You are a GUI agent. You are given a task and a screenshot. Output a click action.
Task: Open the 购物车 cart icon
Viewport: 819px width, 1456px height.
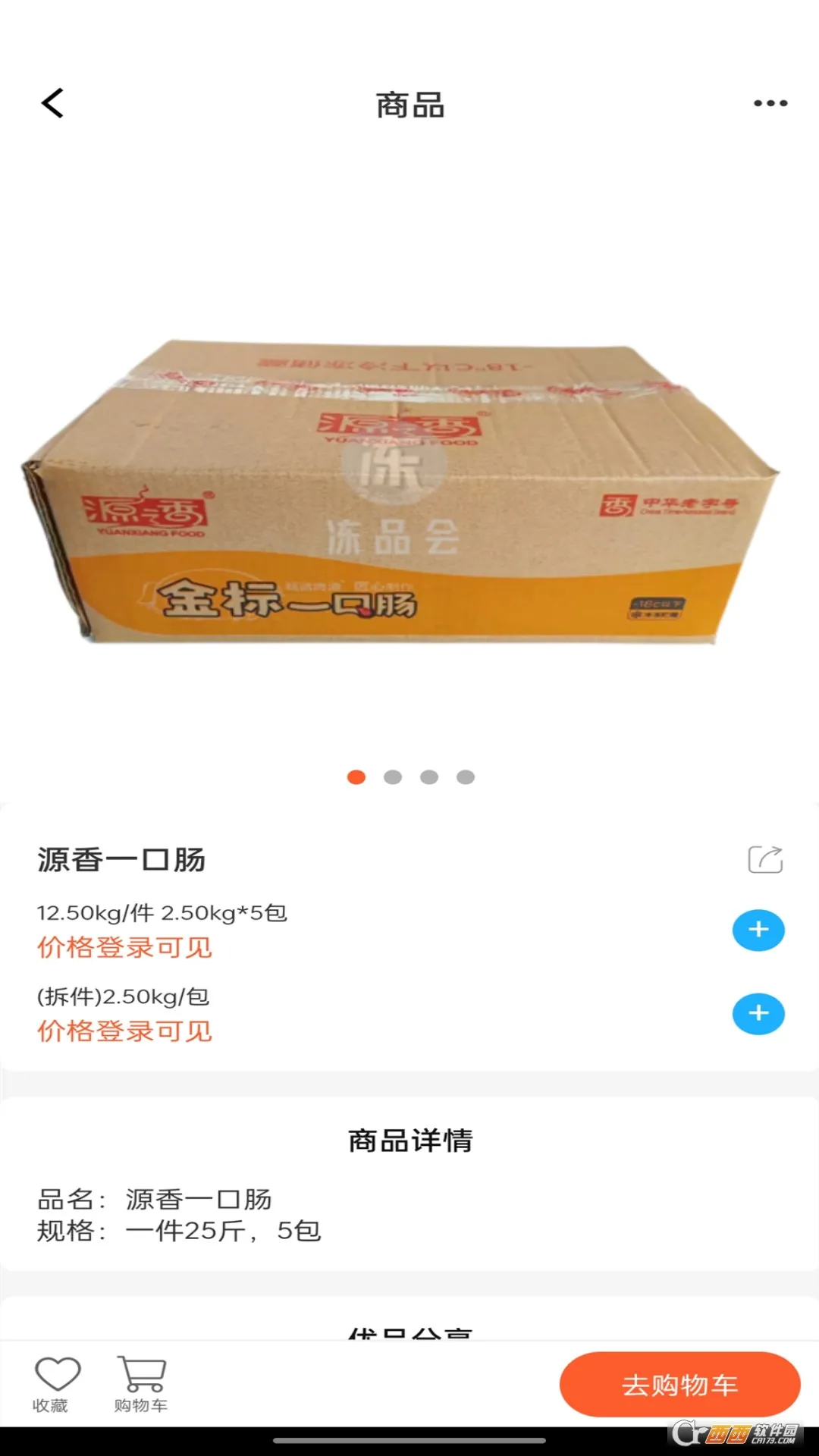[141, 1384]
